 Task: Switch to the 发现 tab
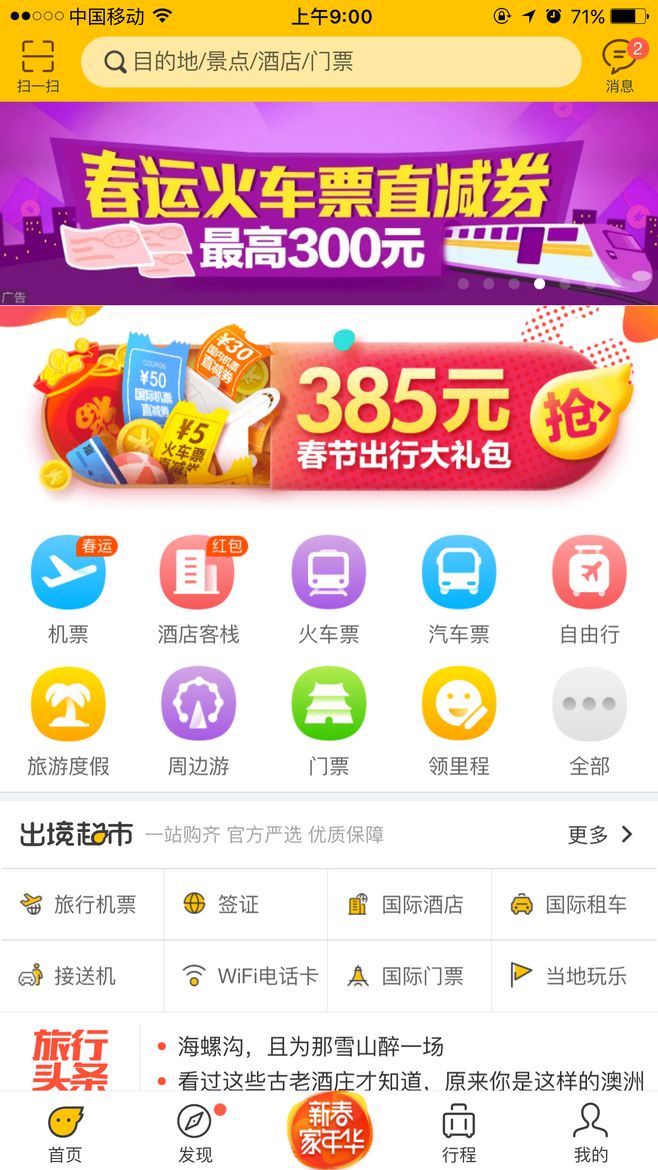point(195,1133)
